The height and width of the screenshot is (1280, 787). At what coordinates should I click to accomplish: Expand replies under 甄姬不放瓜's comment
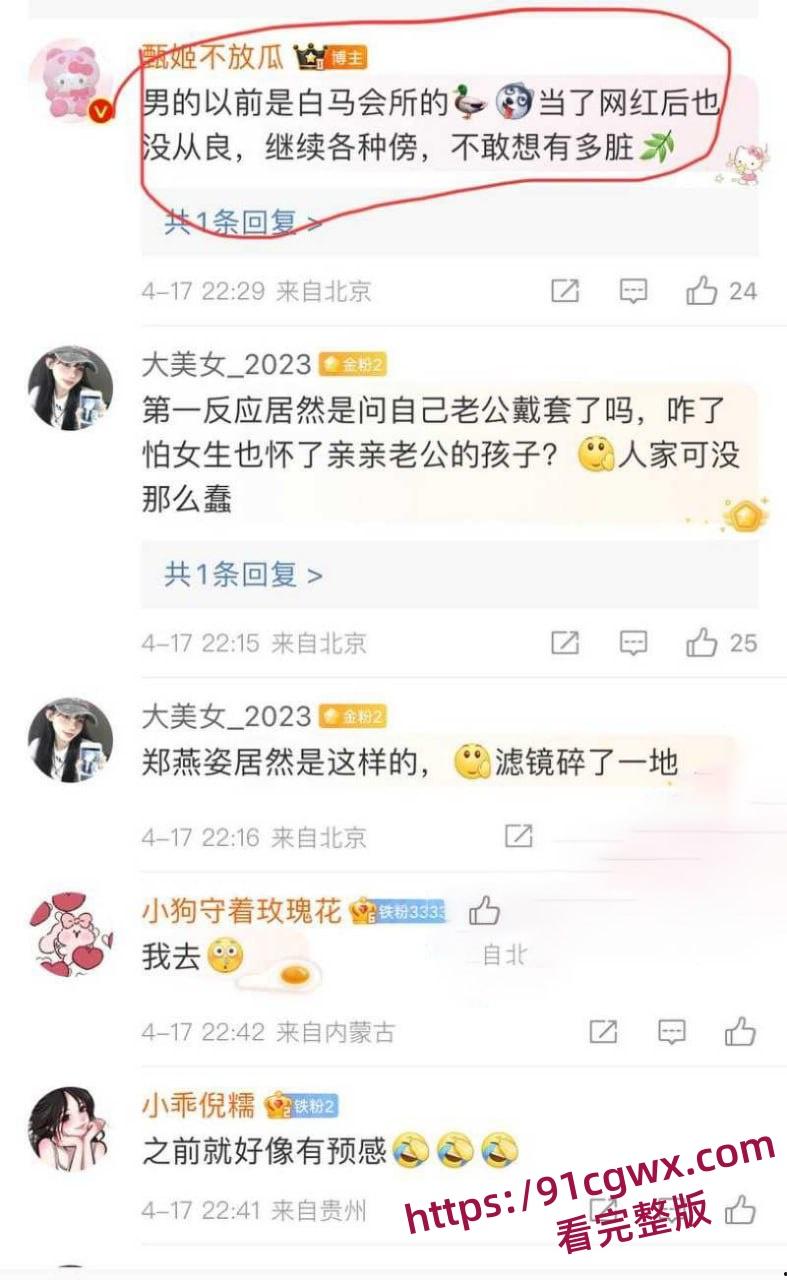pos(240,224)
